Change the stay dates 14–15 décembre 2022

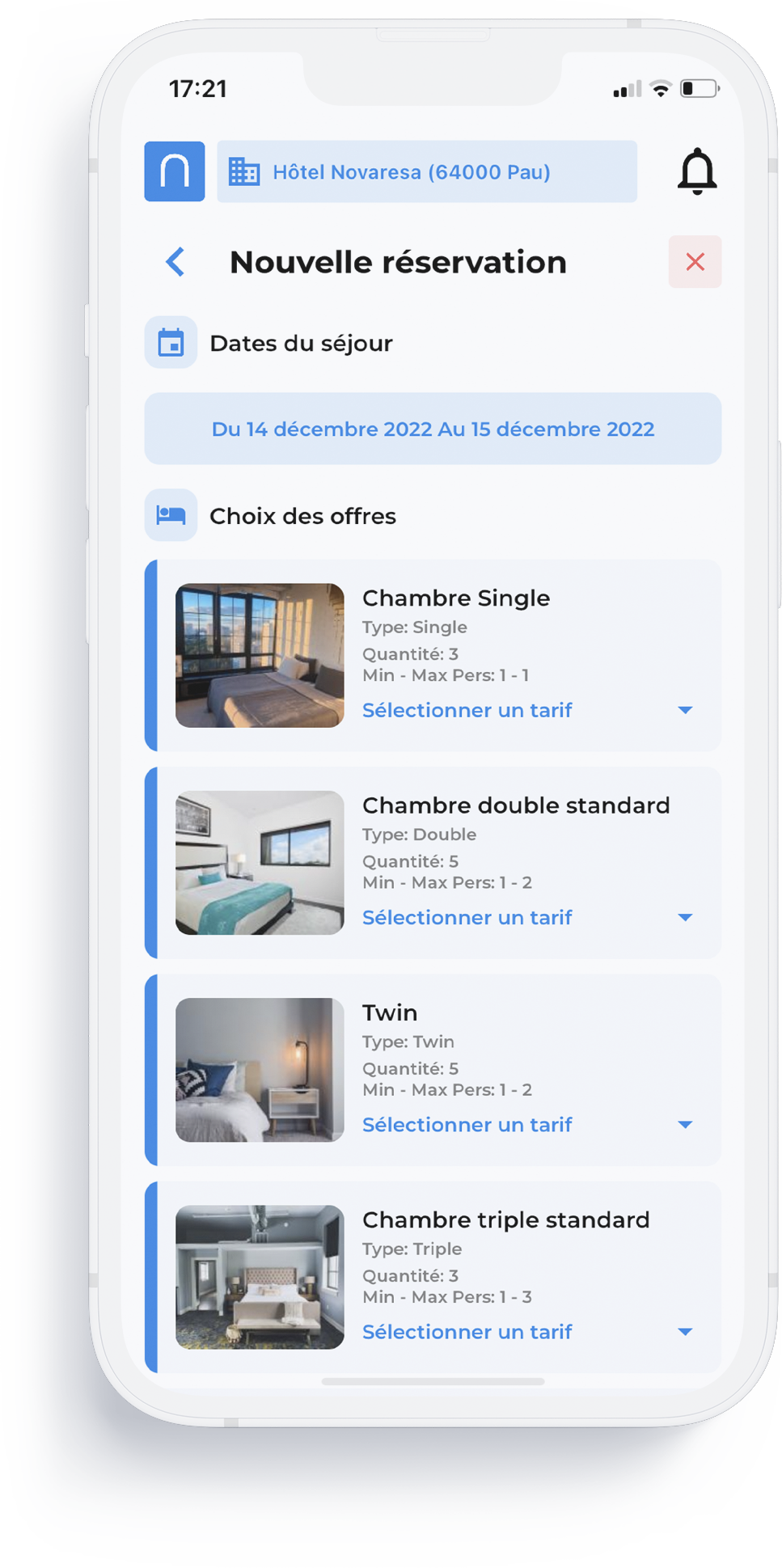click(433, 429)
